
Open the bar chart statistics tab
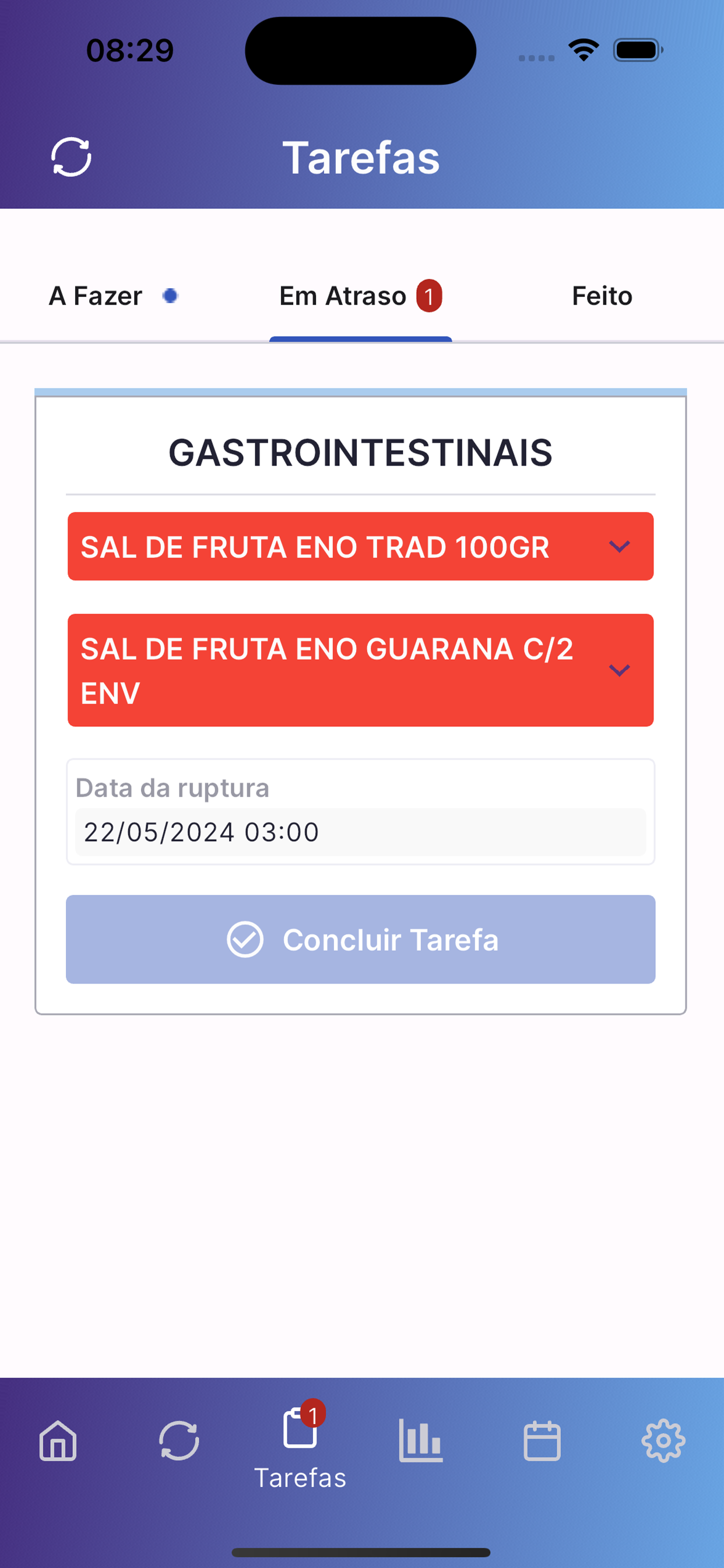(420, 1441)
